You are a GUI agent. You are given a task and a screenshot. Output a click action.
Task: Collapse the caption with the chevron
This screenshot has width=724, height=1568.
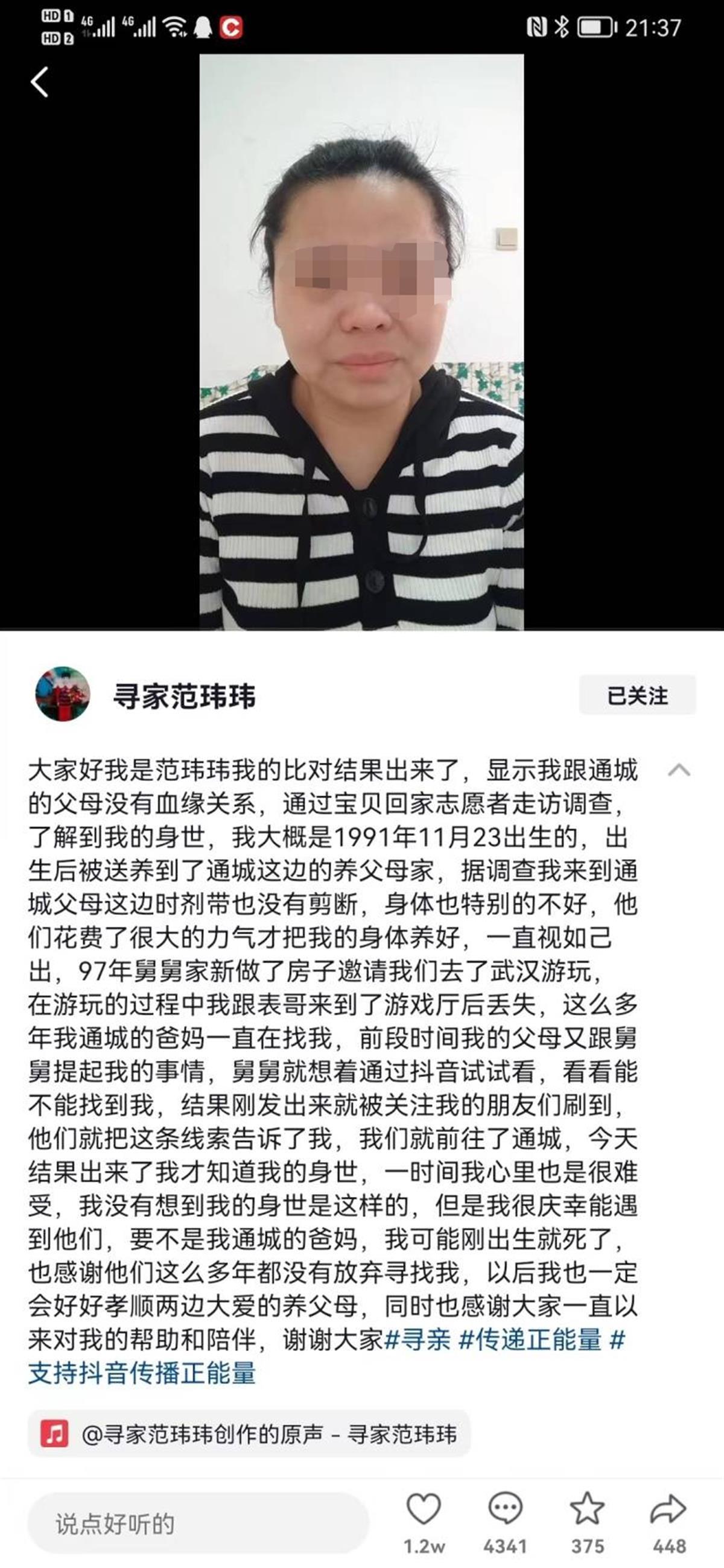679,771
